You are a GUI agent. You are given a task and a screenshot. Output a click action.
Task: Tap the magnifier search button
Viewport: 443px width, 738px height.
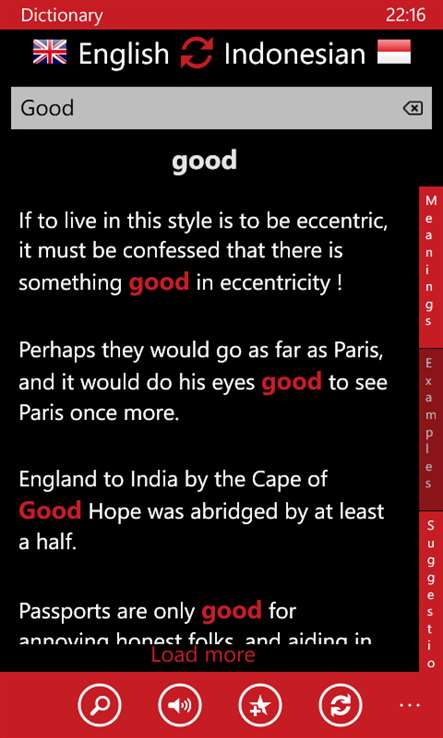coord(99,706)
